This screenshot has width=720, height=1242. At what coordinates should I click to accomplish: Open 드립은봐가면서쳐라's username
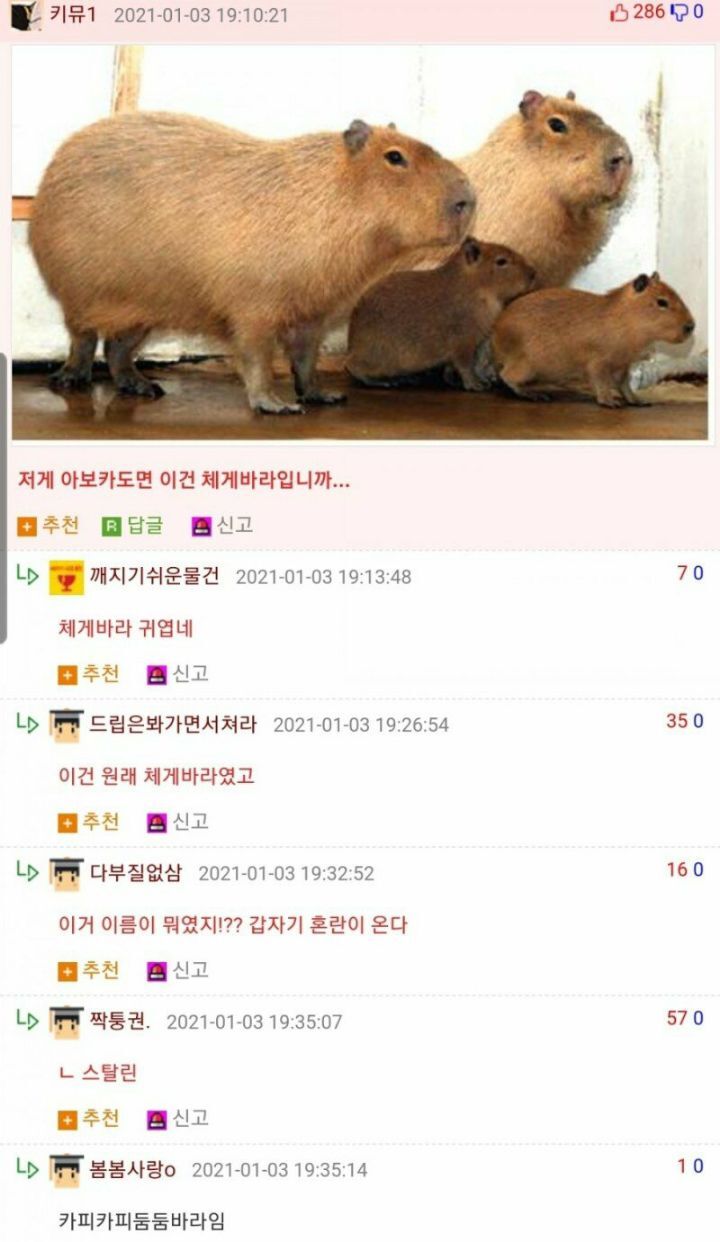173,724
